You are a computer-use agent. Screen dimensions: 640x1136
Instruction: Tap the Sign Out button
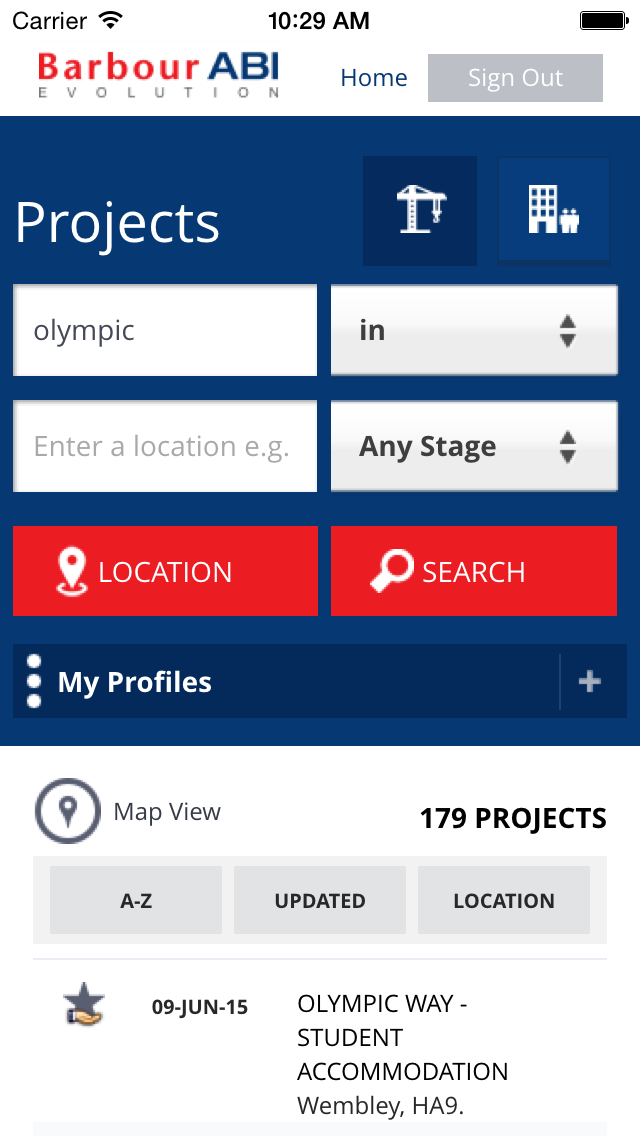(515, 78)
